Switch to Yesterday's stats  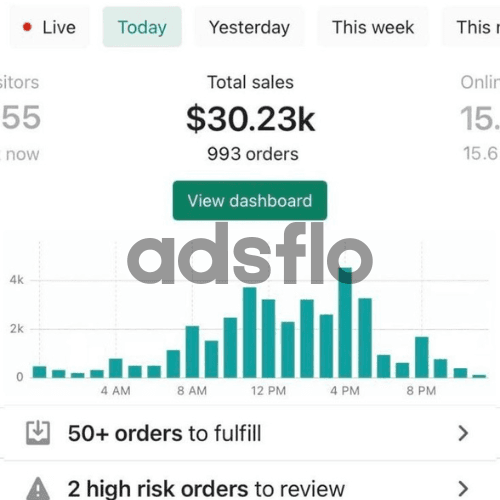(x=249, y=27)
